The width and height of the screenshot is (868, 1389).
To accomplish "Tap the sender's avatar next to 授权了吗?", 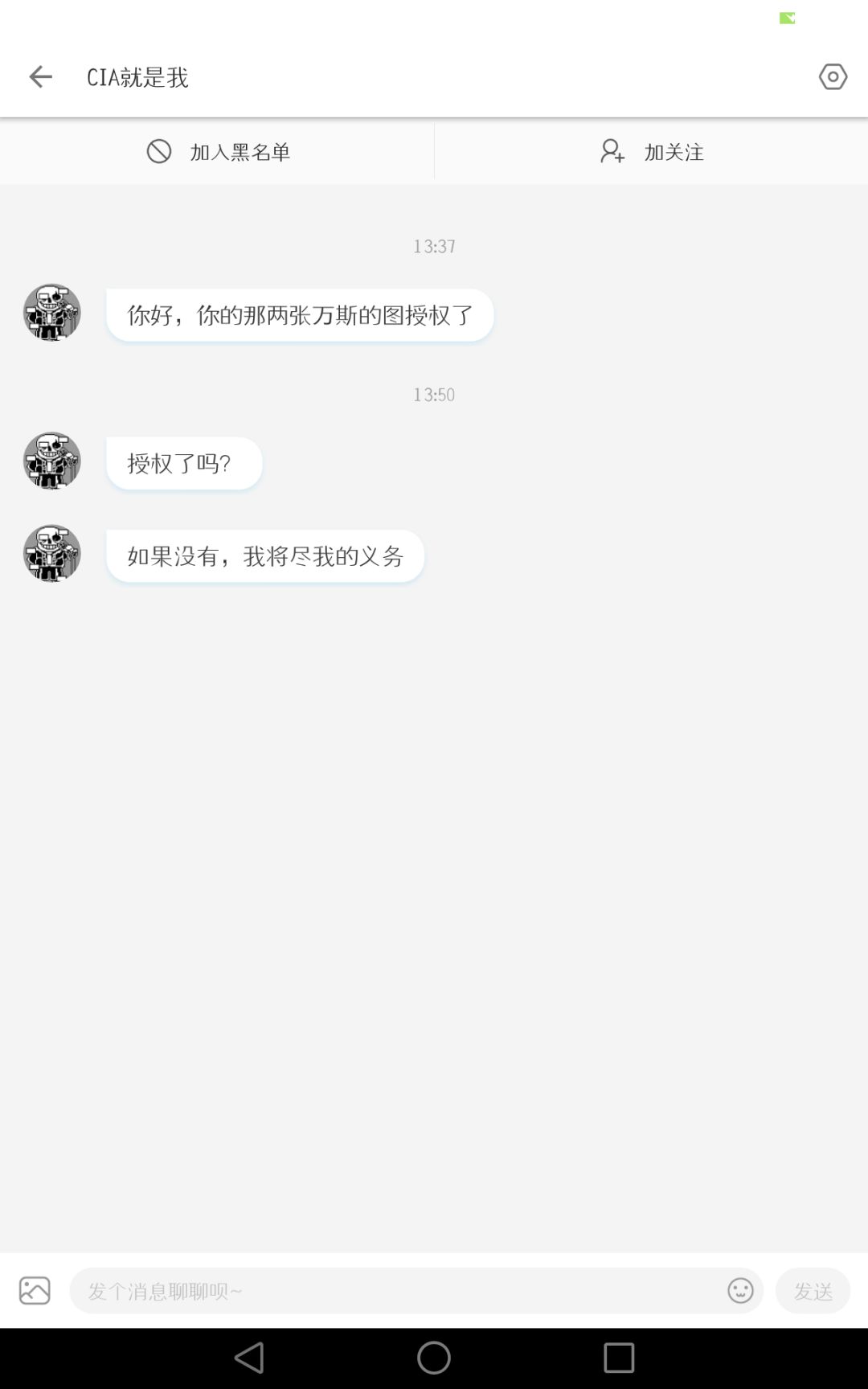I will click(x=51, y=461).
